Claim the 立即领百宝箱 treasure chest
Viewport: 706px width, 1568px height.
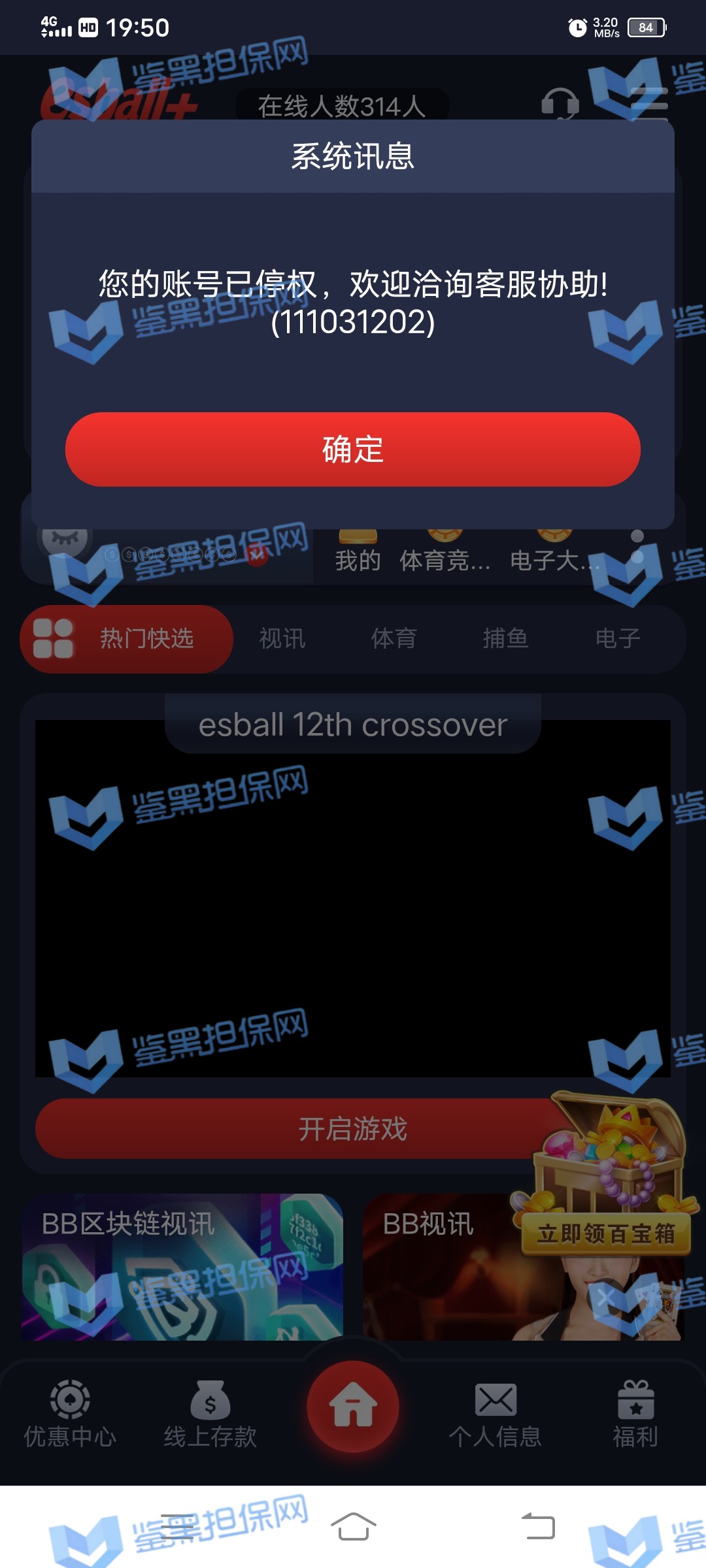605,1232
